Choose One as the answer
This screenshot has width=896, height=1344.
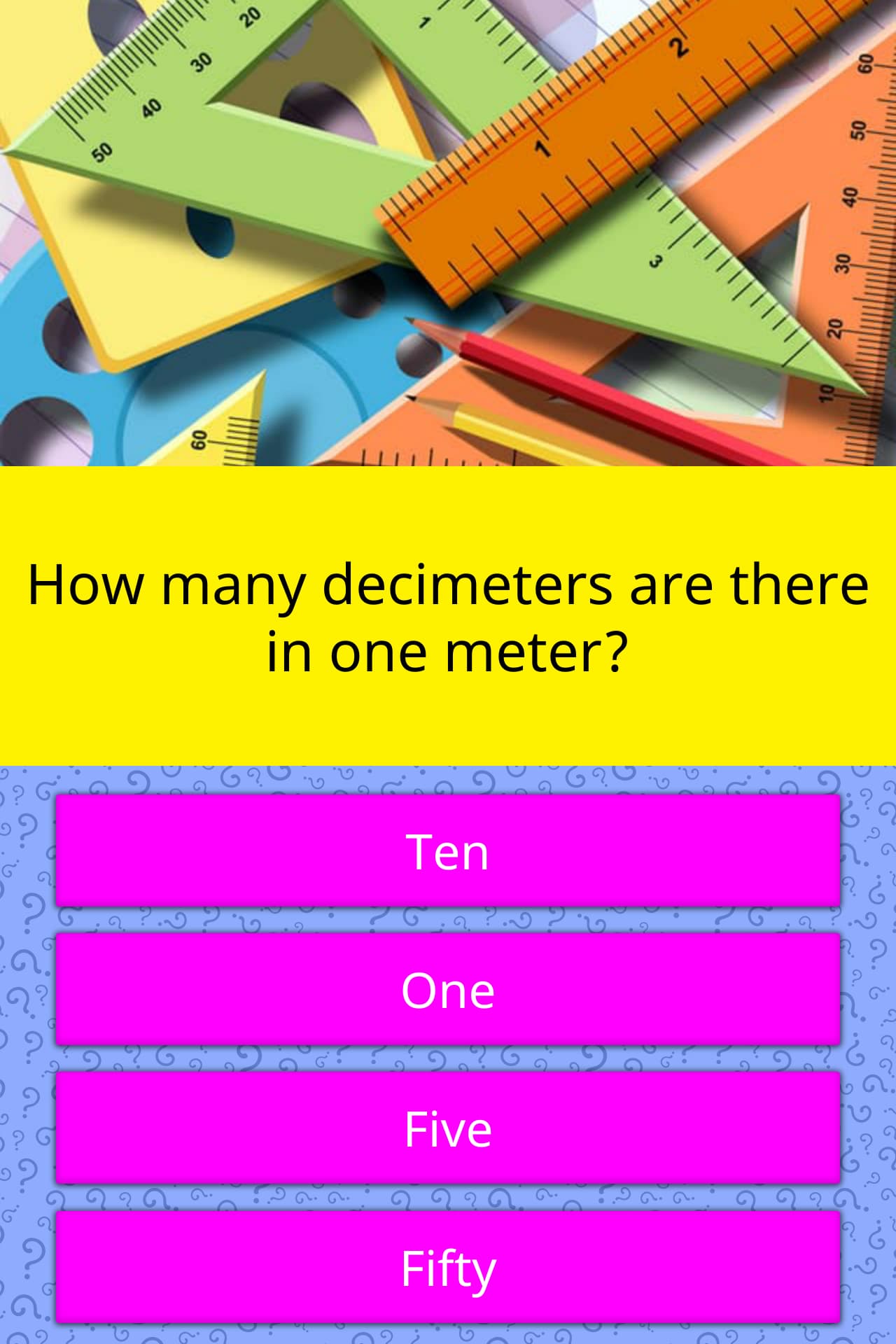click(448, 989)
